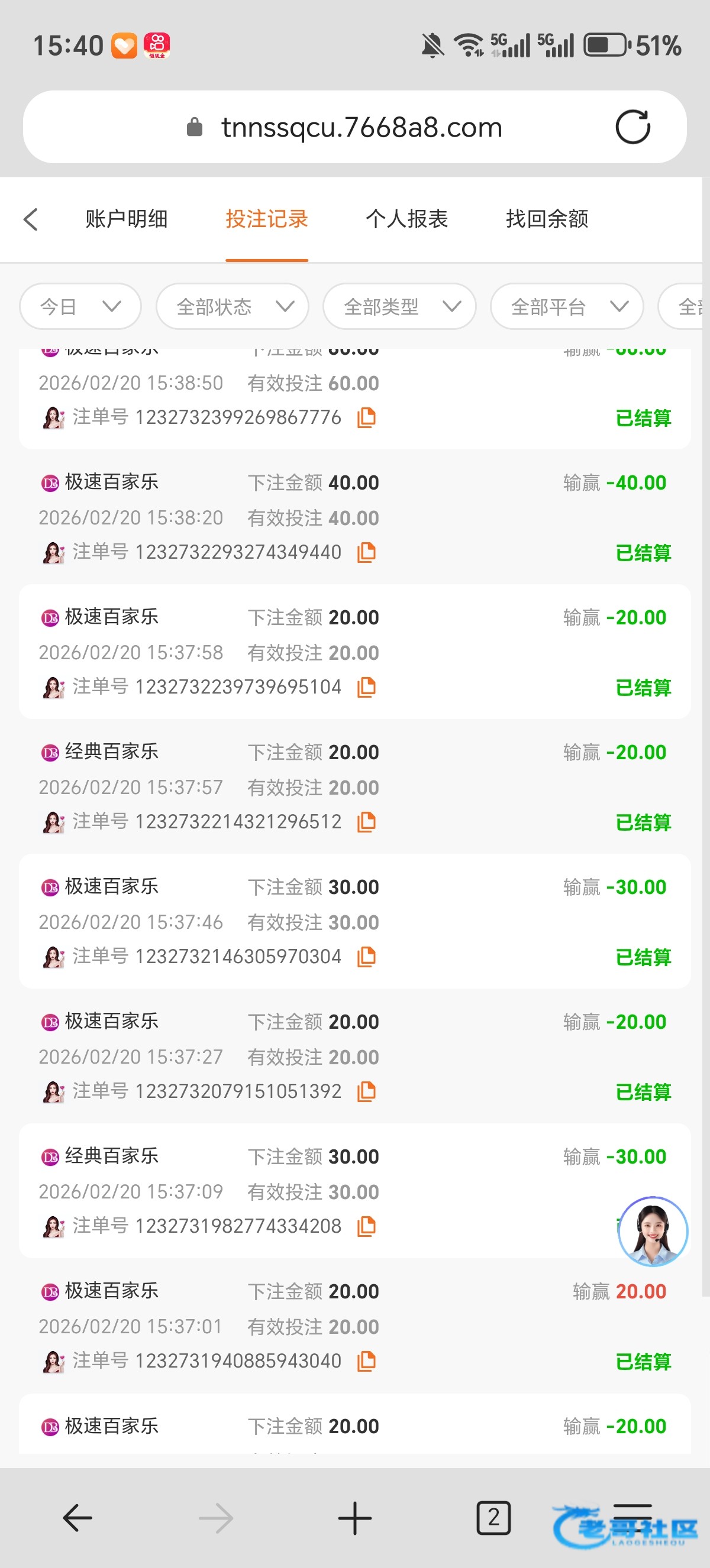The height and width of the screenshot is (1568, 710).
Task: Switch to the 找回余额 tab
Action: coord(546,219)
